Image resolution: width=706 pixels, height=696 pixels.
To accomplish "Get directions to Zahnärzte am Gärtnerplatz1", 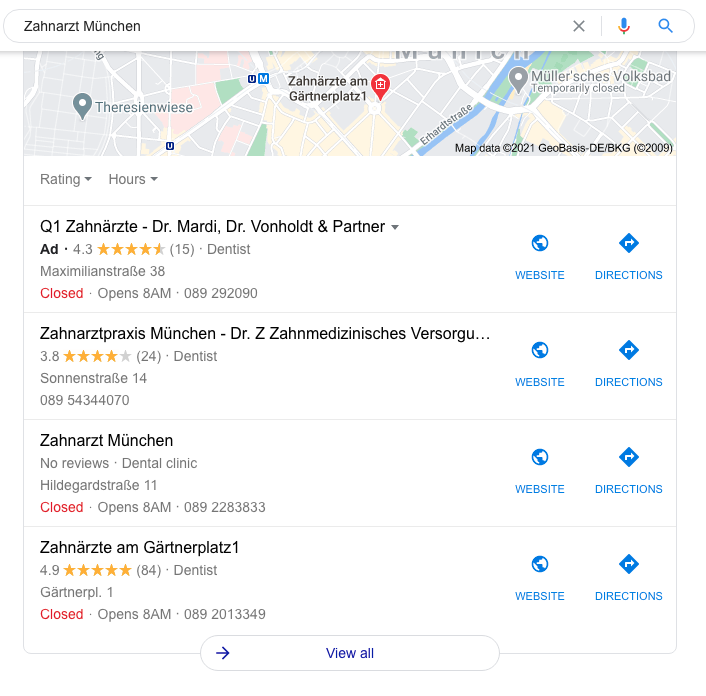I will [628, 578].
